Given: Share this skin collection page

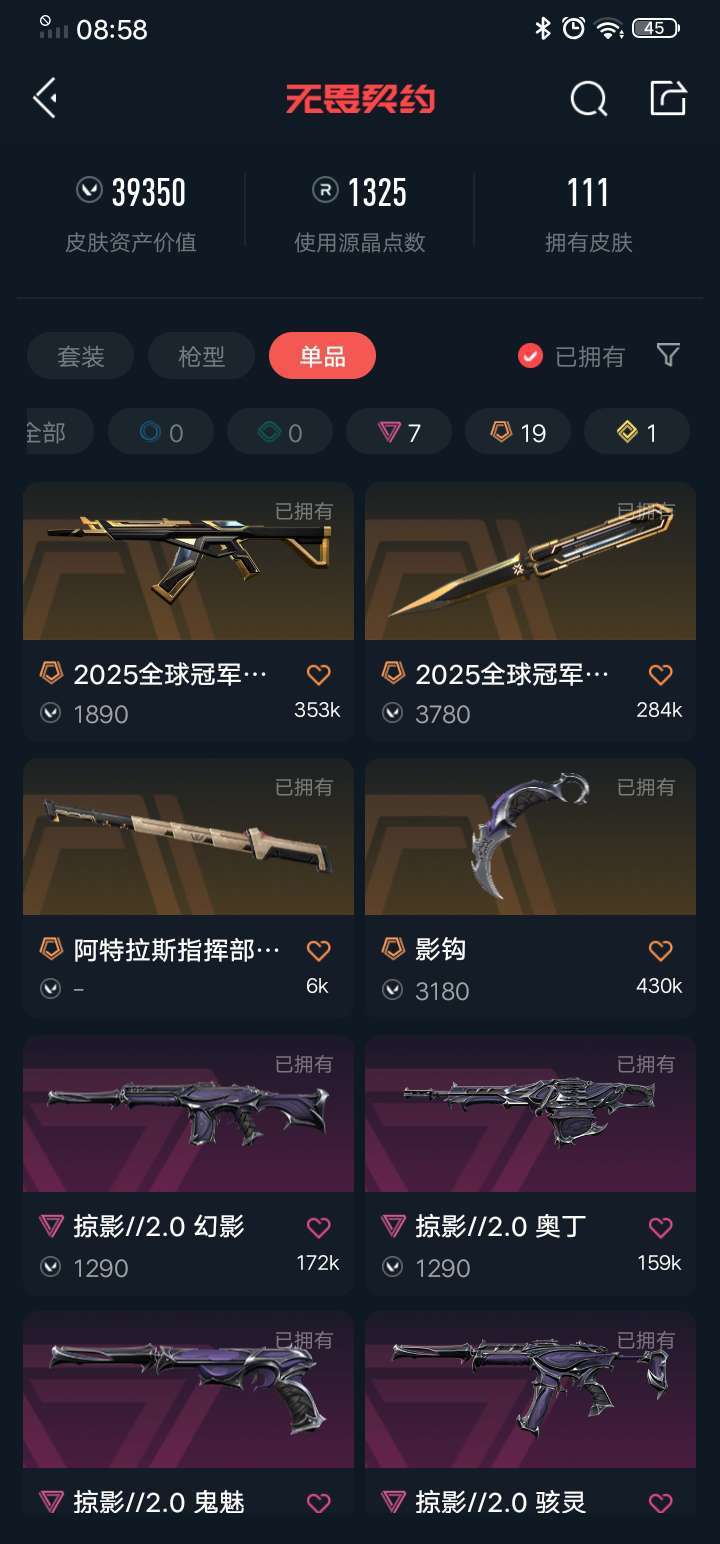Looking at the screenshot, I should click(x=668, y=98).
